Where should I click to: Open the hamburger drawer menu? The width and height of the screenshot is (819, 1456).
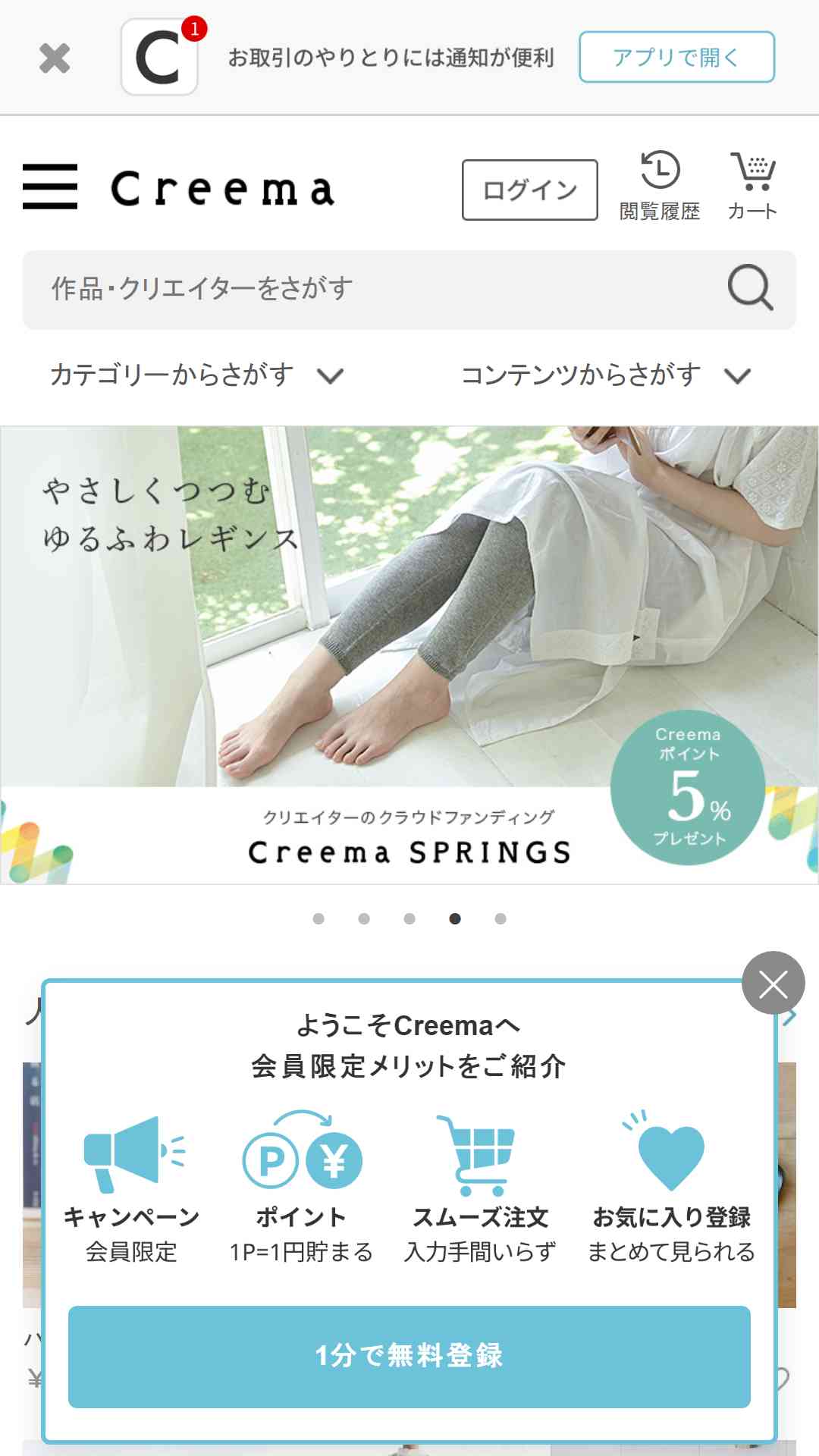pyautogui.click(x=50, y=187)
